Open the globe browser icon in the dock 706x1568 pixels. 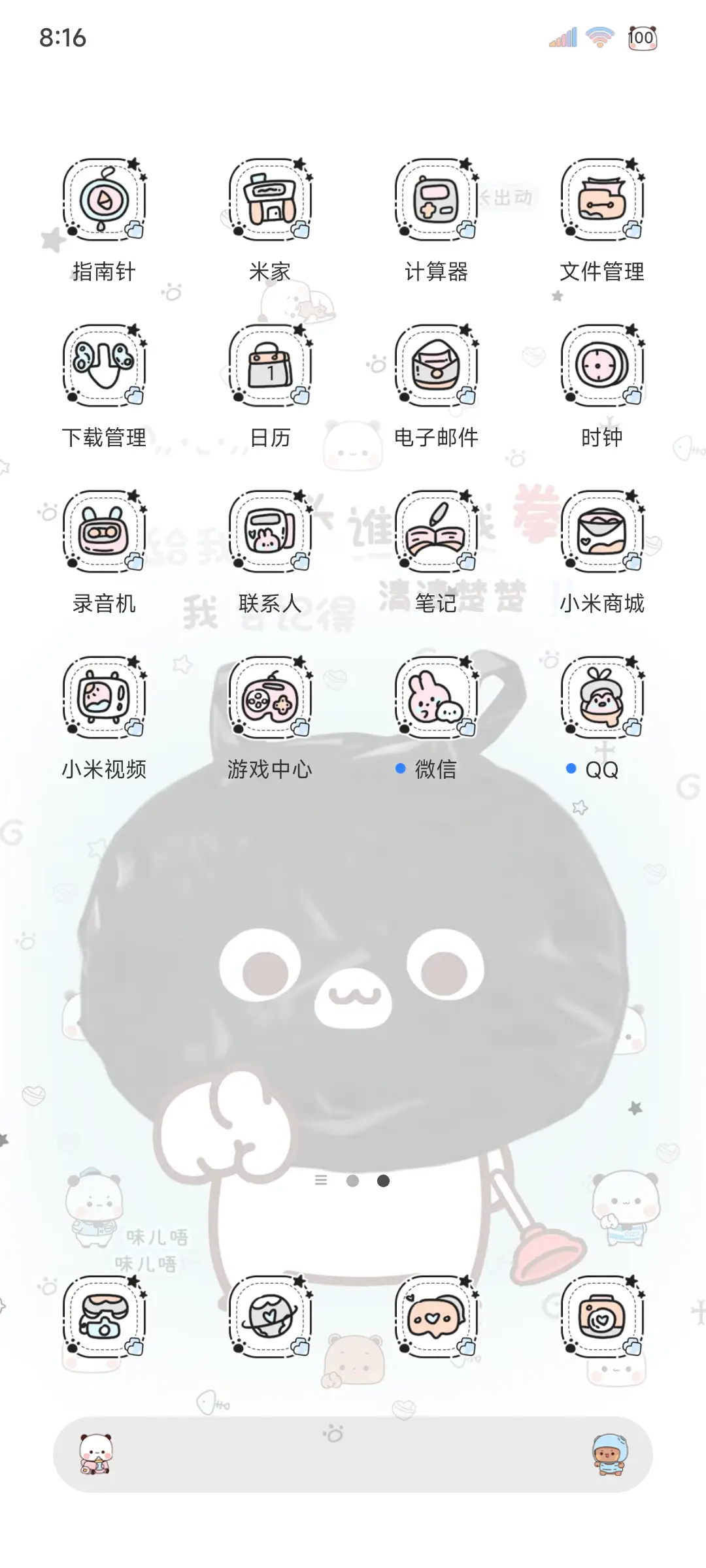tap(269, 1316)
